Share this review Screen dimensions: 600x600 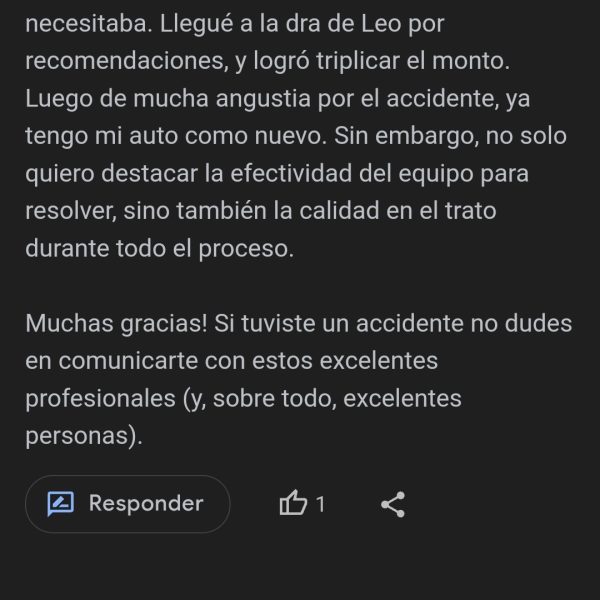pyautogui.click(x=393, y=504)
